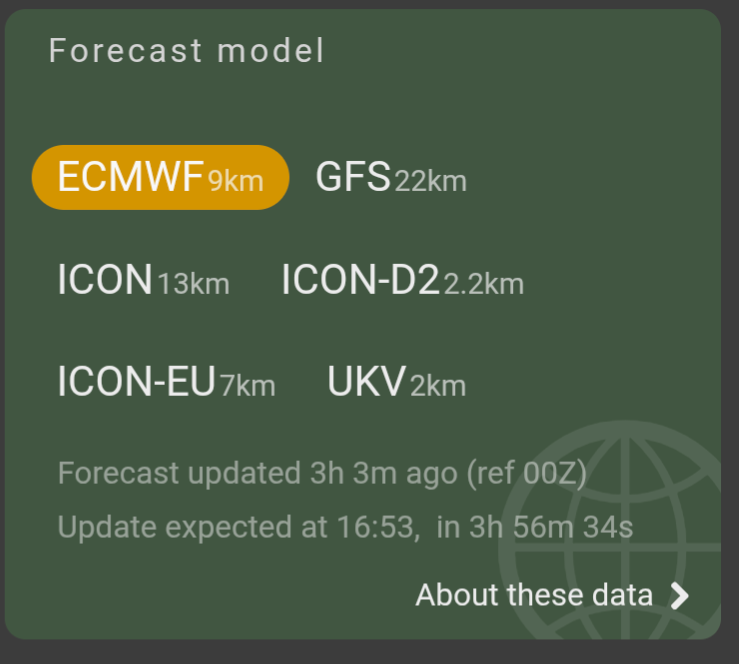This screenshot has height=664, width=739.
Task: Choose the ICON 13km model
Action: pyautogui.click(x=143, y=281)
